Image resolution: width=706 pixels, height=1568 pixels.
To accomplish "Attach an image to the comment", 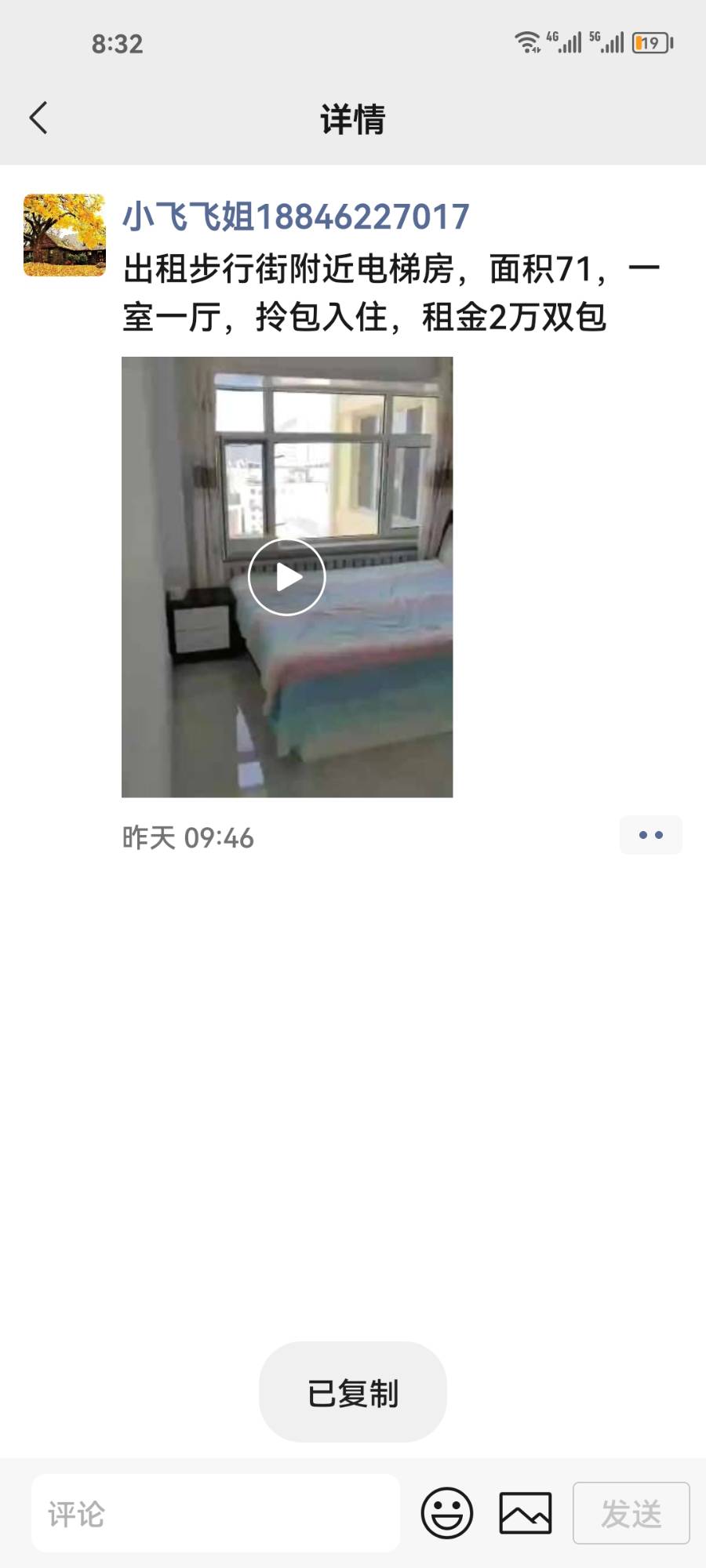I will click(x=526, y=1513).
